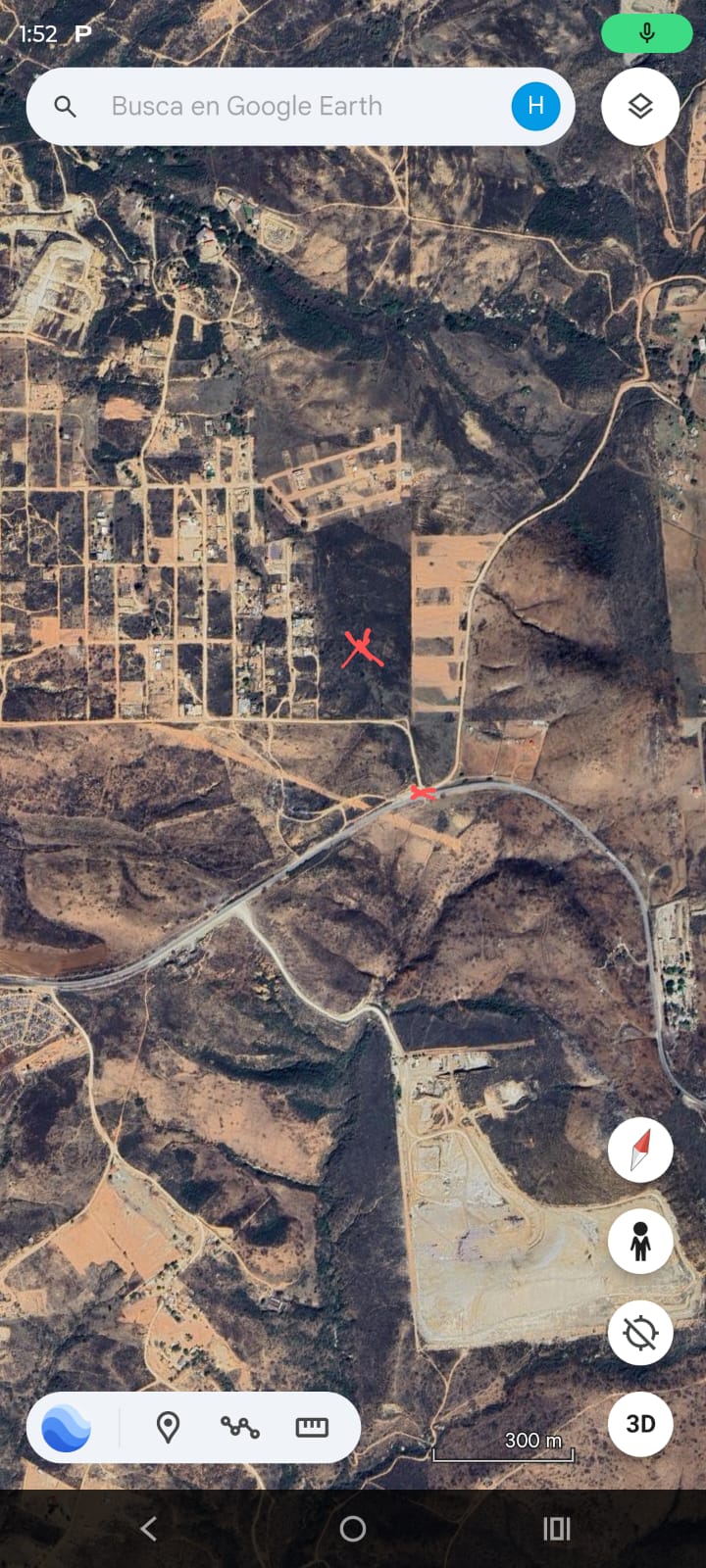Tap the green microphone indicator

[646, 34]
